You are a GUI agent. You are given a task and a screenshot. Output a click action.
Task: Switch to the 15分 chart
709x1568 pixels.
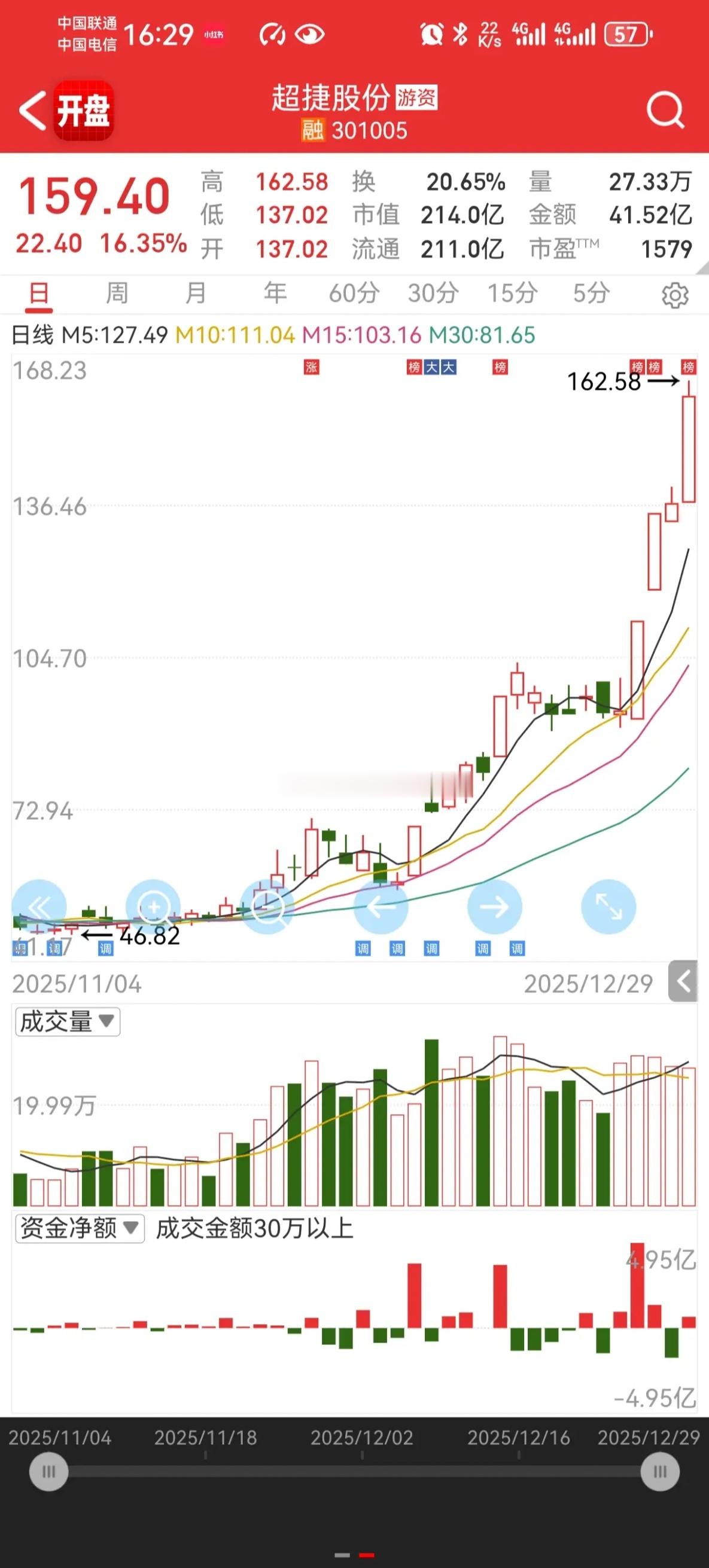(512, 294)
